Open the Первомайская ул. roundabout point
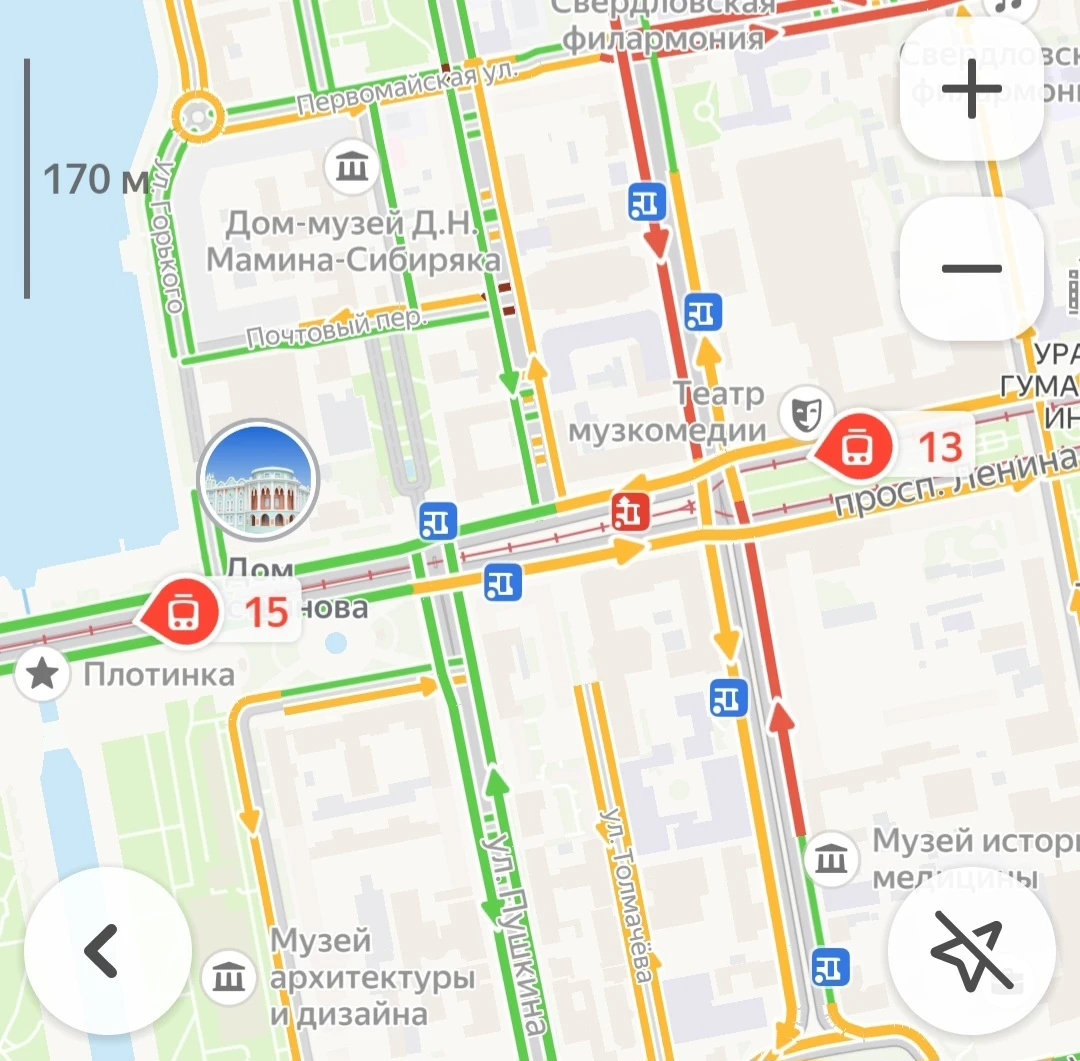This screenshot has width=1080, height=1061. pyautogui.click(x=197, y=118)
